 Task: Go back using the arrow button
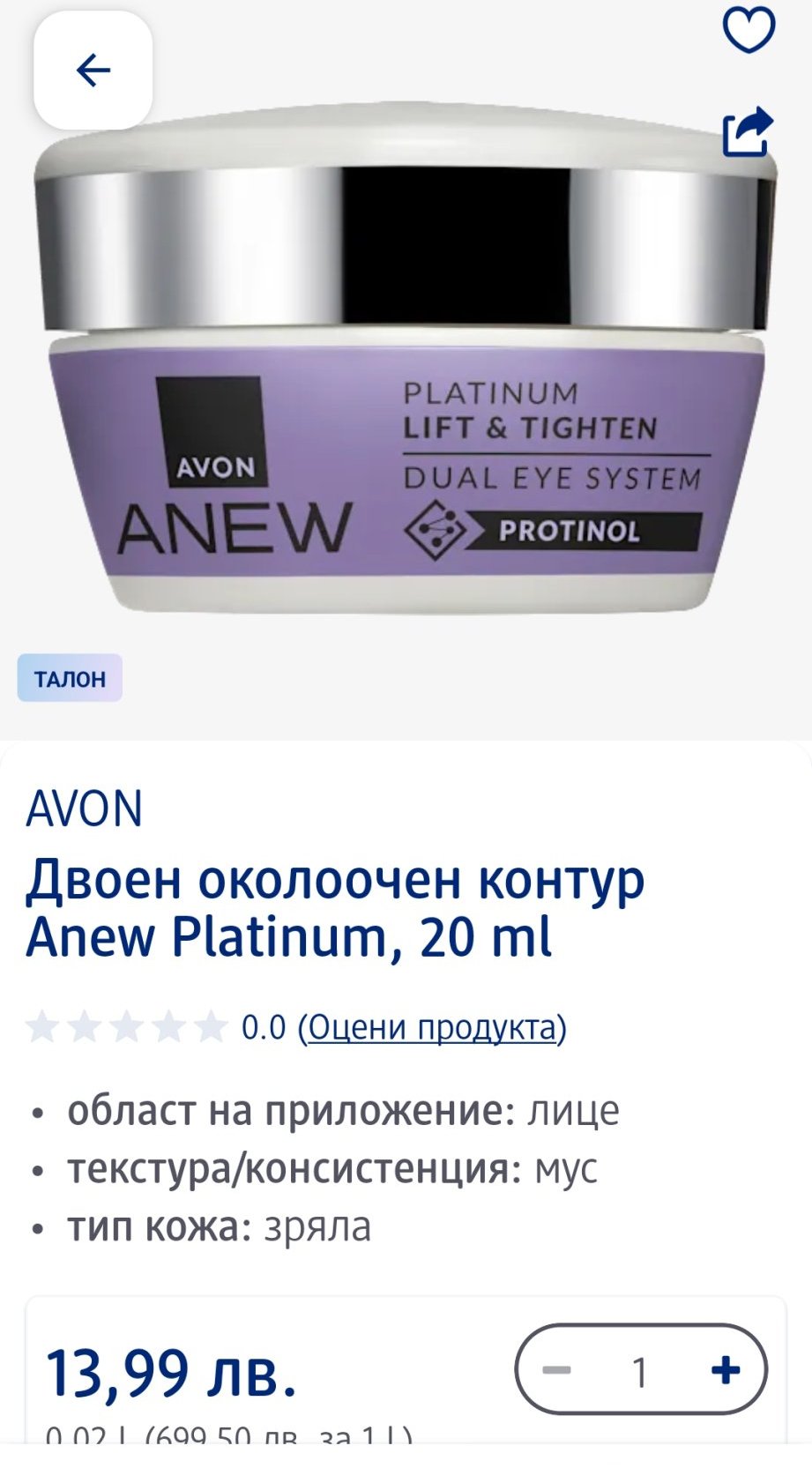(93, 70)
